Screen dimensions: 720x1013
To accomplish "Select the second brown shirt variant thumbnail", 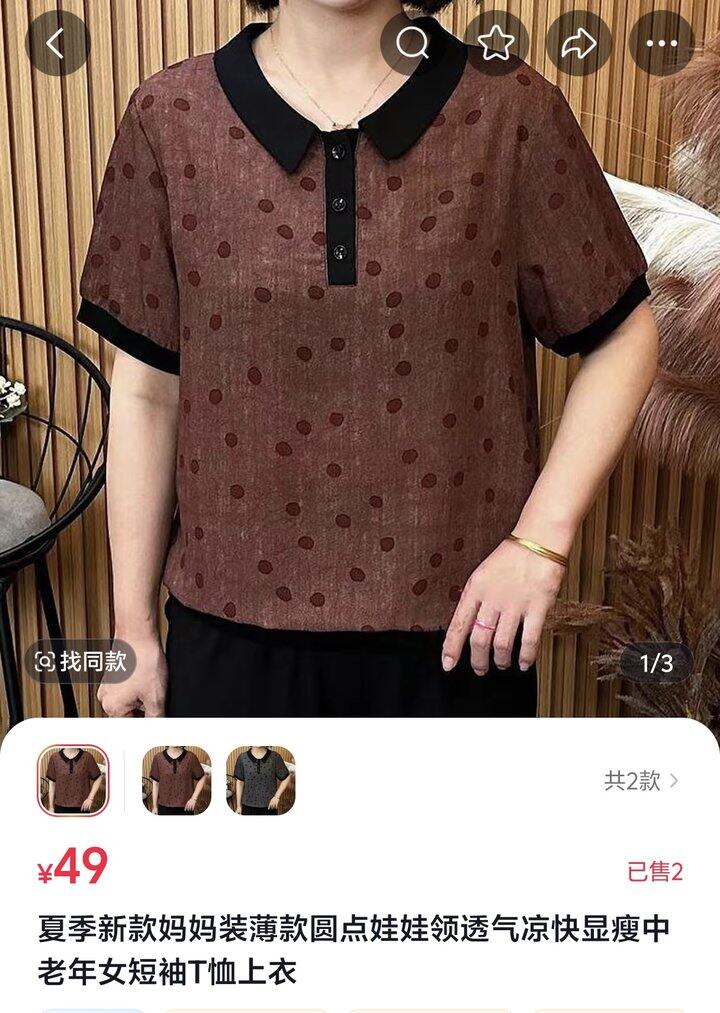I will pos(176,780).
